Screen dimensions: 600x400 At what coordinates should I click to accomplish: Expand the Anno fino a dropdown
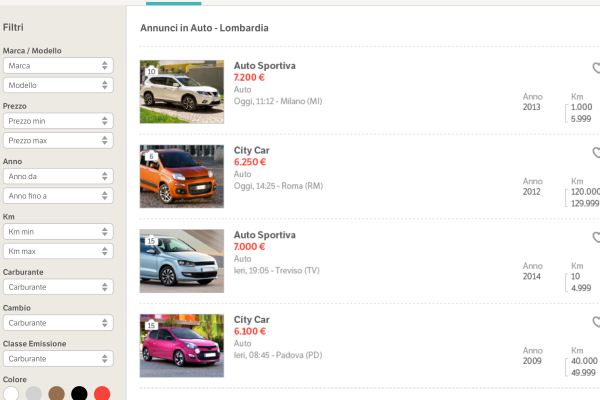(58, 196)
